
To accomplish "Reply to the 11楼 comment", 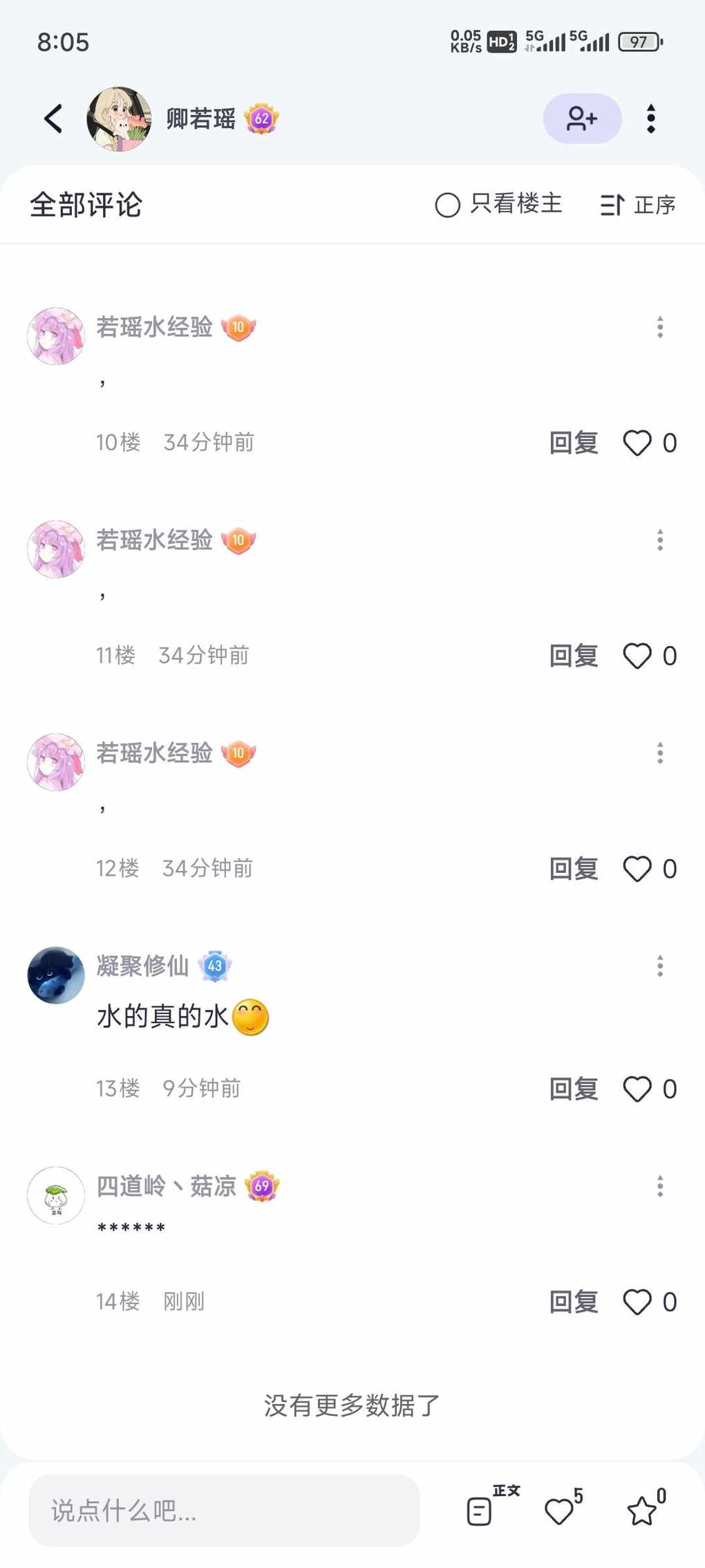I will point(574,656).
